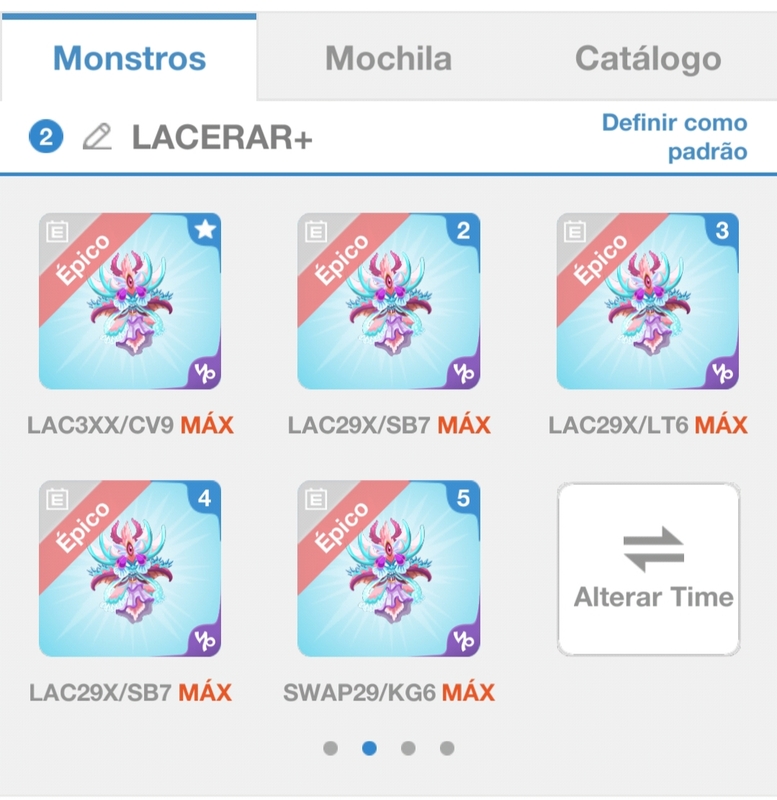
Task: Select the Monstros tab
Action: [x=129, y=58]
